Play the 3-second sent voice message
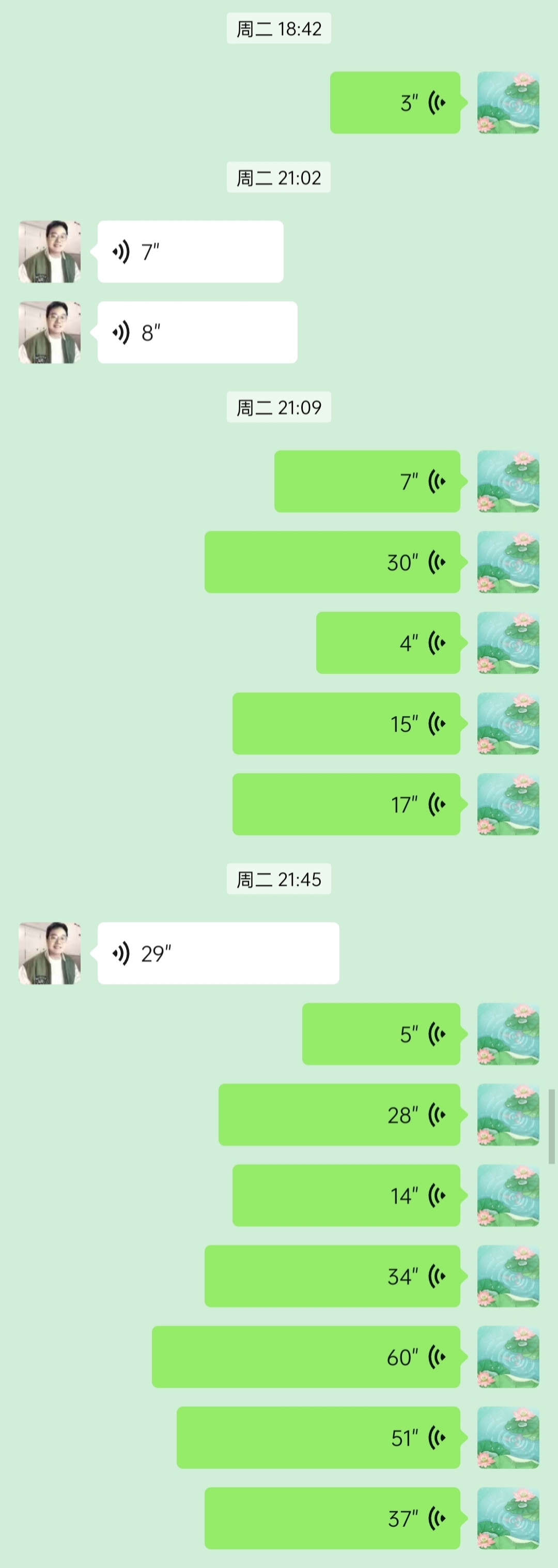Image resolution: width=558 pixels, height=1568 pixels. click(395, 103)
